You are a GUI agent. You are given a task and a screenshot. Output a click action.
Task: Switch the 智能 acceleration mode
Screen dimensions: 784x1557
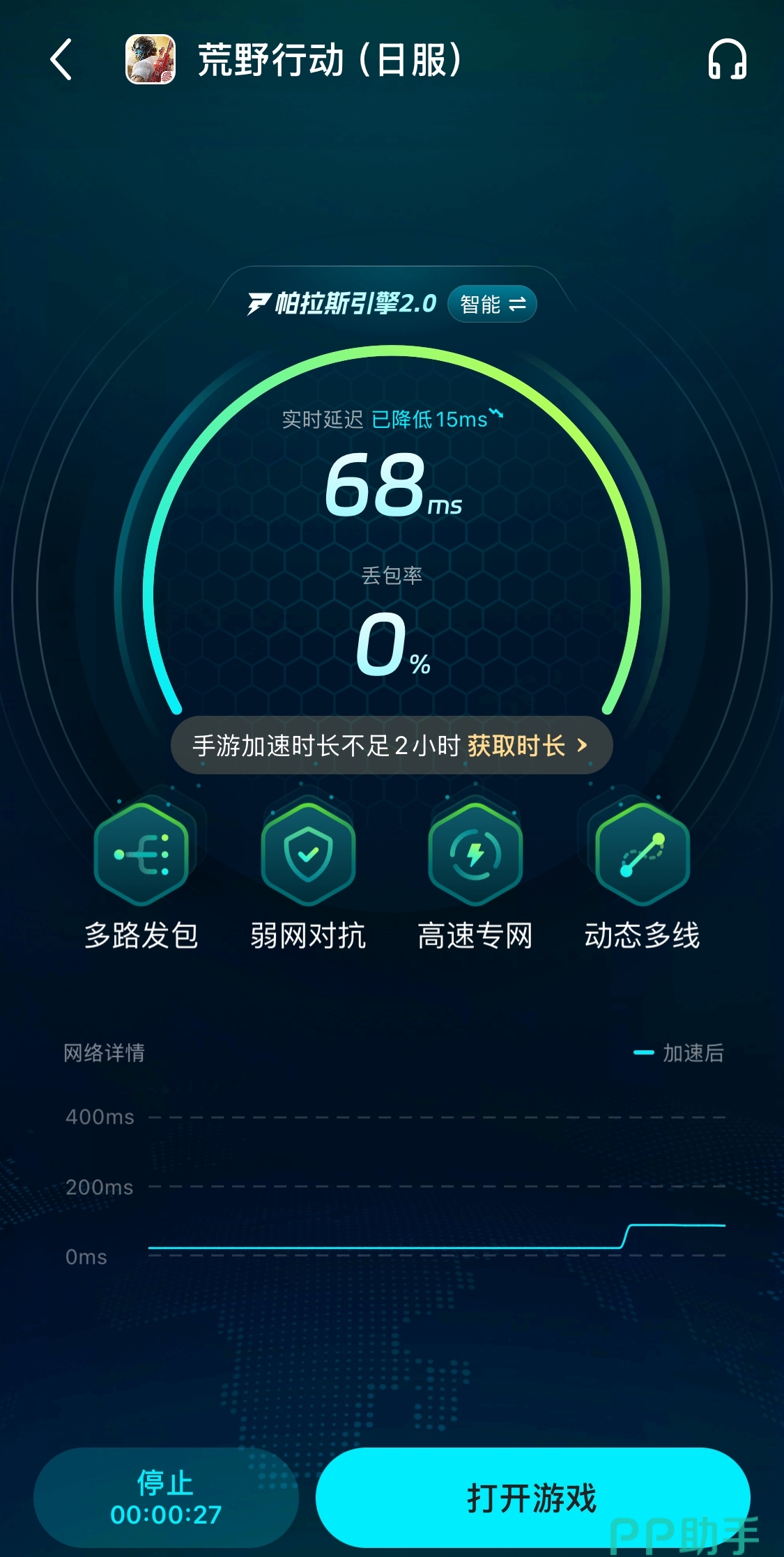click(x=492, y=305)
